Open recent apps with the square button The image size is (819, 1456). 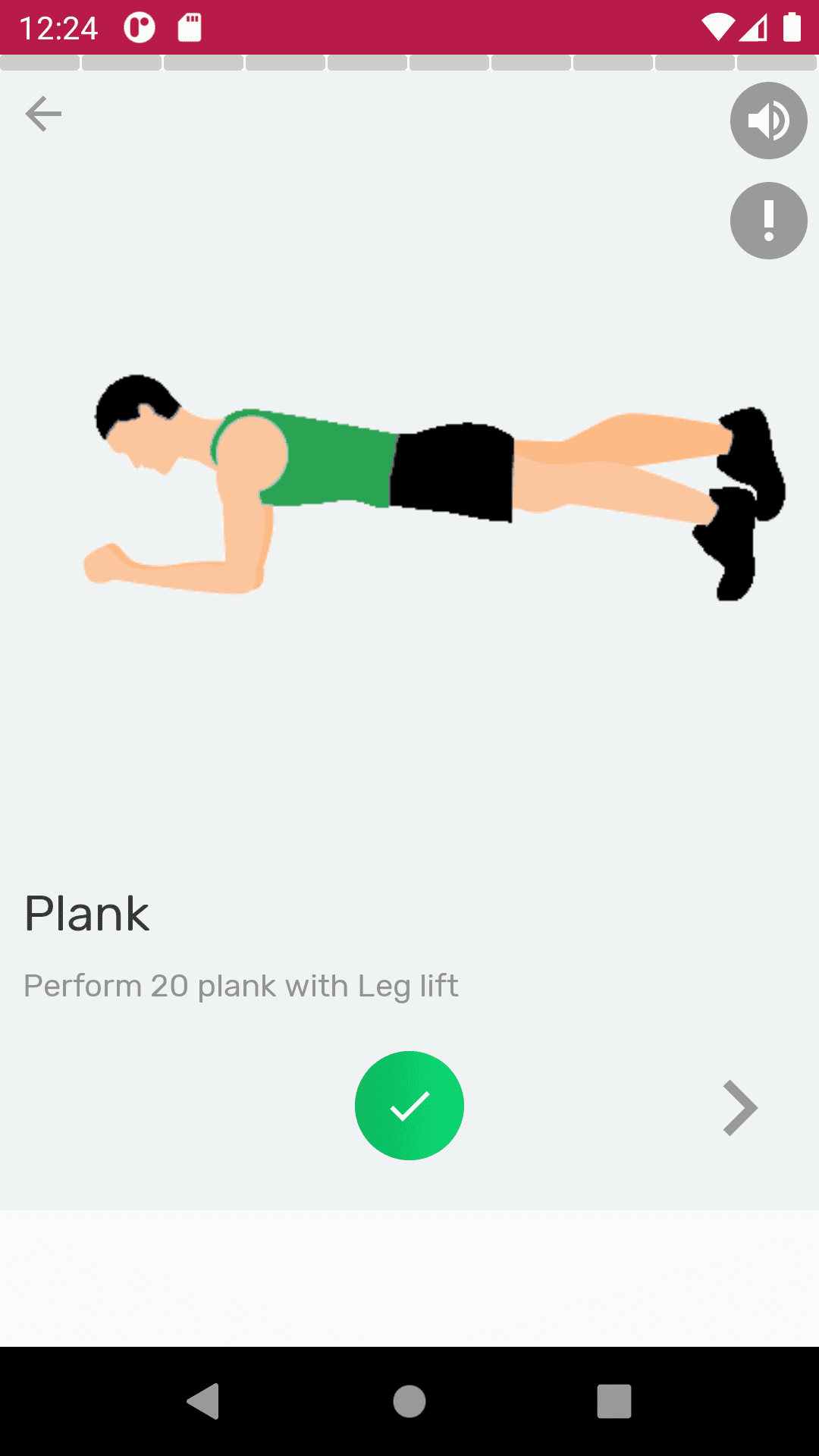point(614,1399)
